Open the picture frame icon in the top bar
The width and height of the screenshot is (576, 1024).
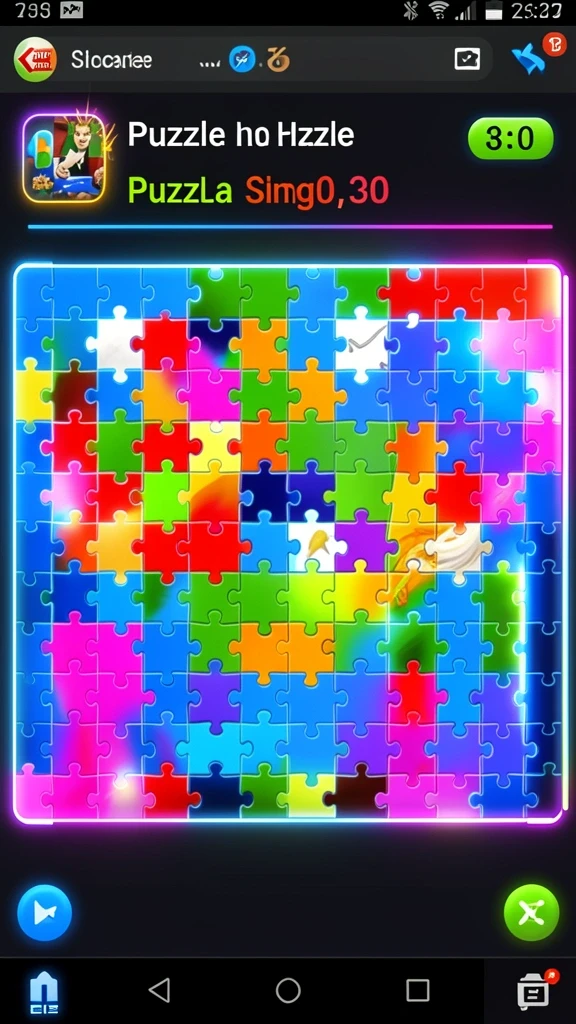point(467,59)
